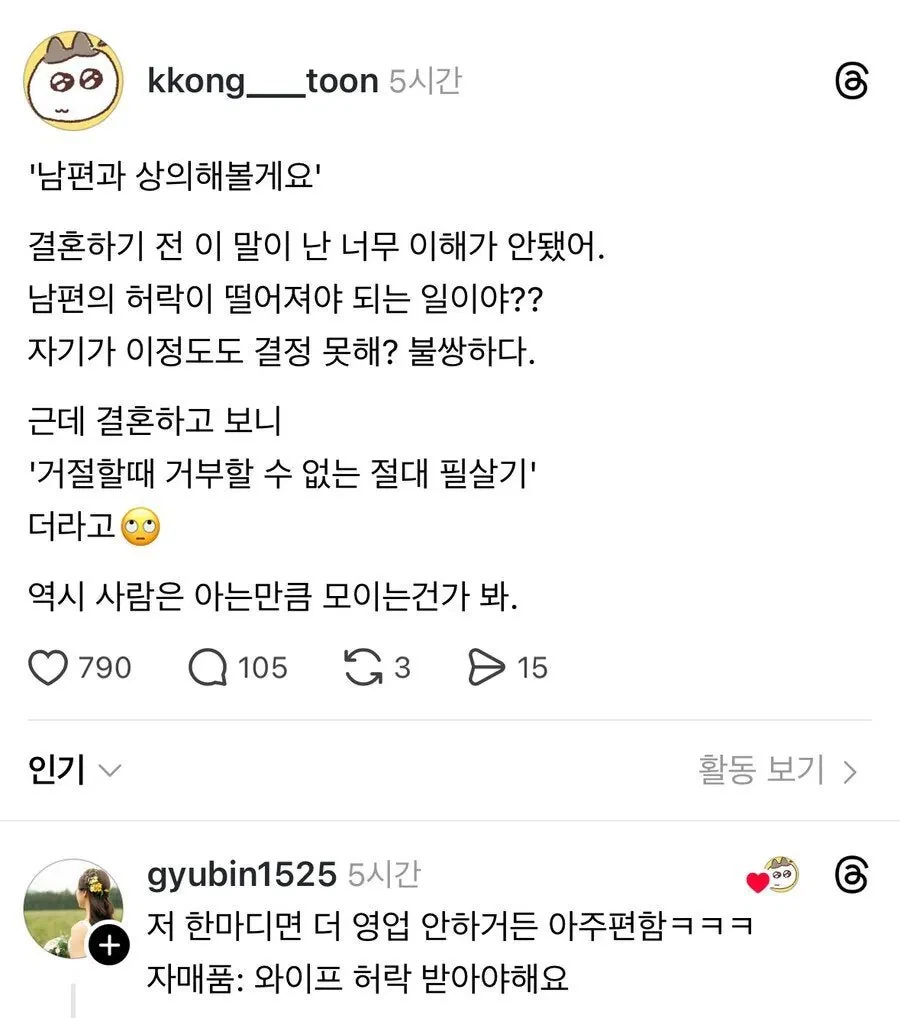Screen dimensions: 900x1018
Task: Open kkong___toon's profile via username
Action: [260, 80]
